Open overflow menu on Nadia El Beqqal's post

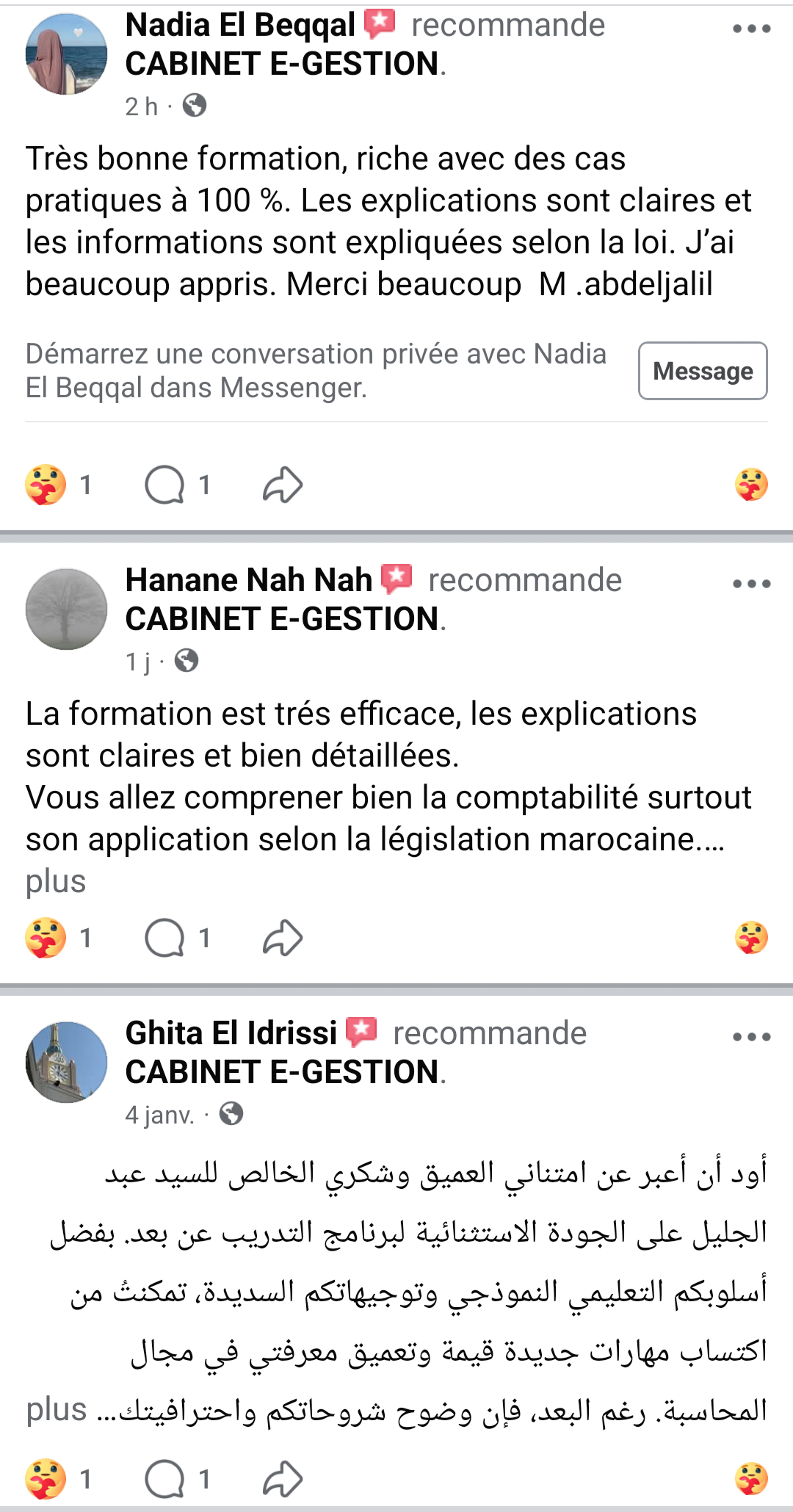tap(751, 29)
